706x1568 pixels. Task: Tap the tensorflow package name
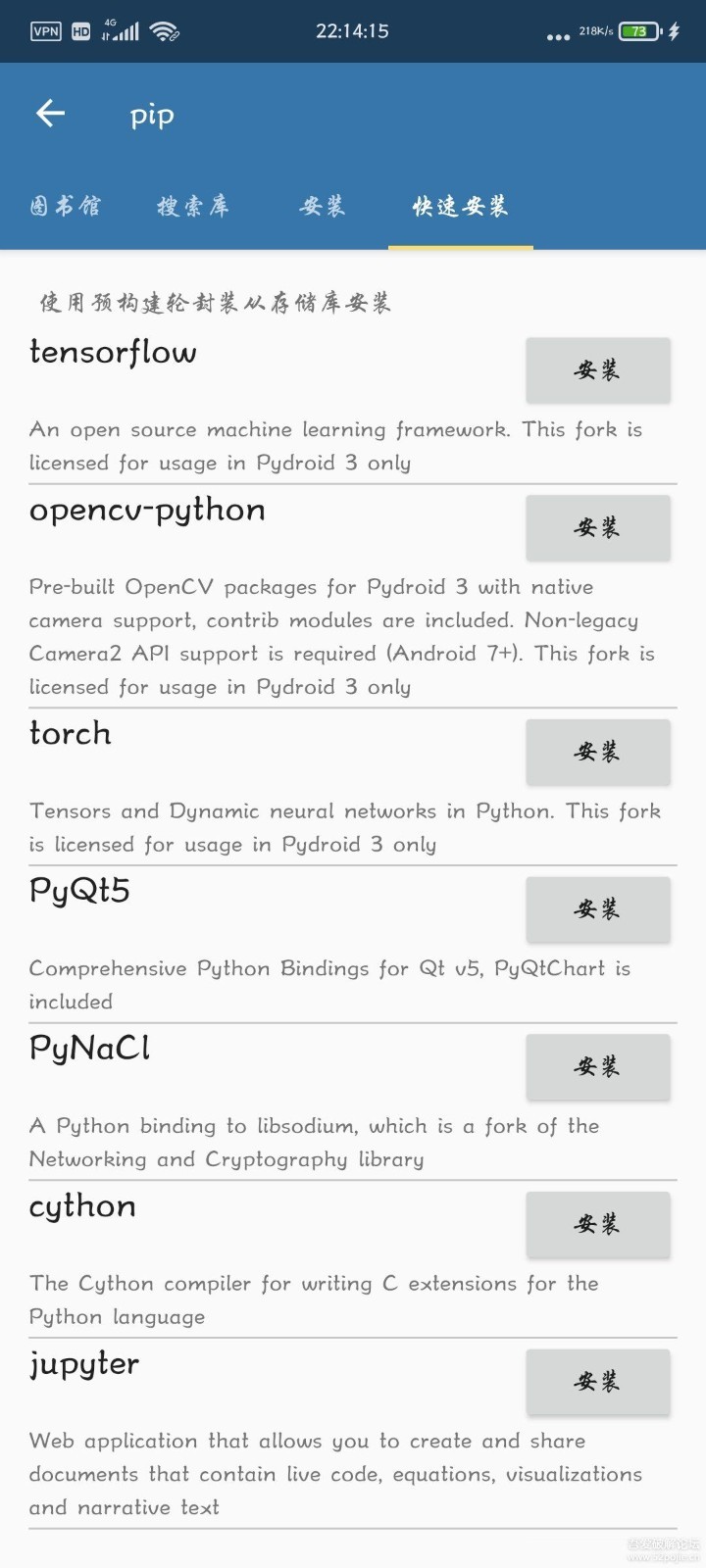click(x=113, y=353)
